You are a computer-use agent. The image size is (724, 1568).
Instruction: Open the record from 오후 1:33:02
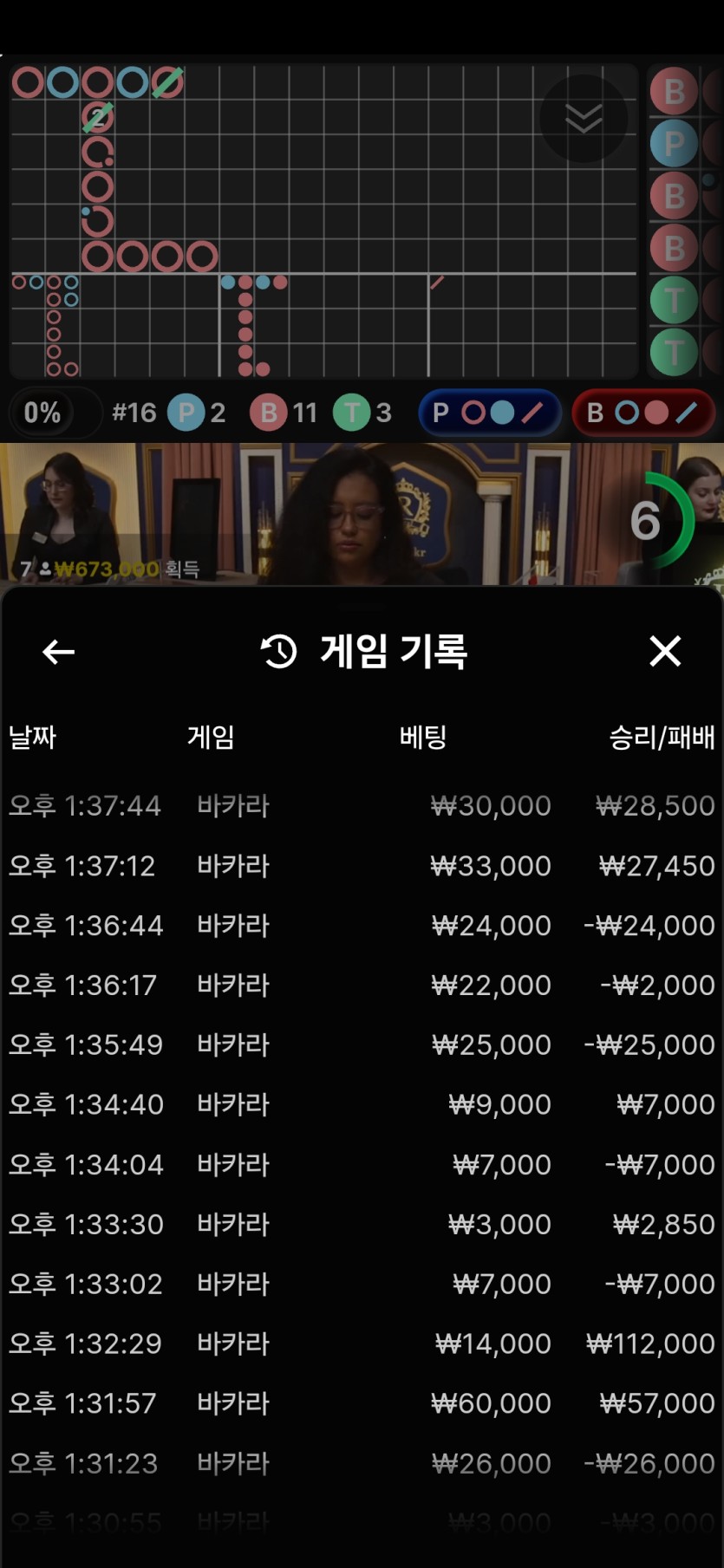click(x=362, y=1284)
